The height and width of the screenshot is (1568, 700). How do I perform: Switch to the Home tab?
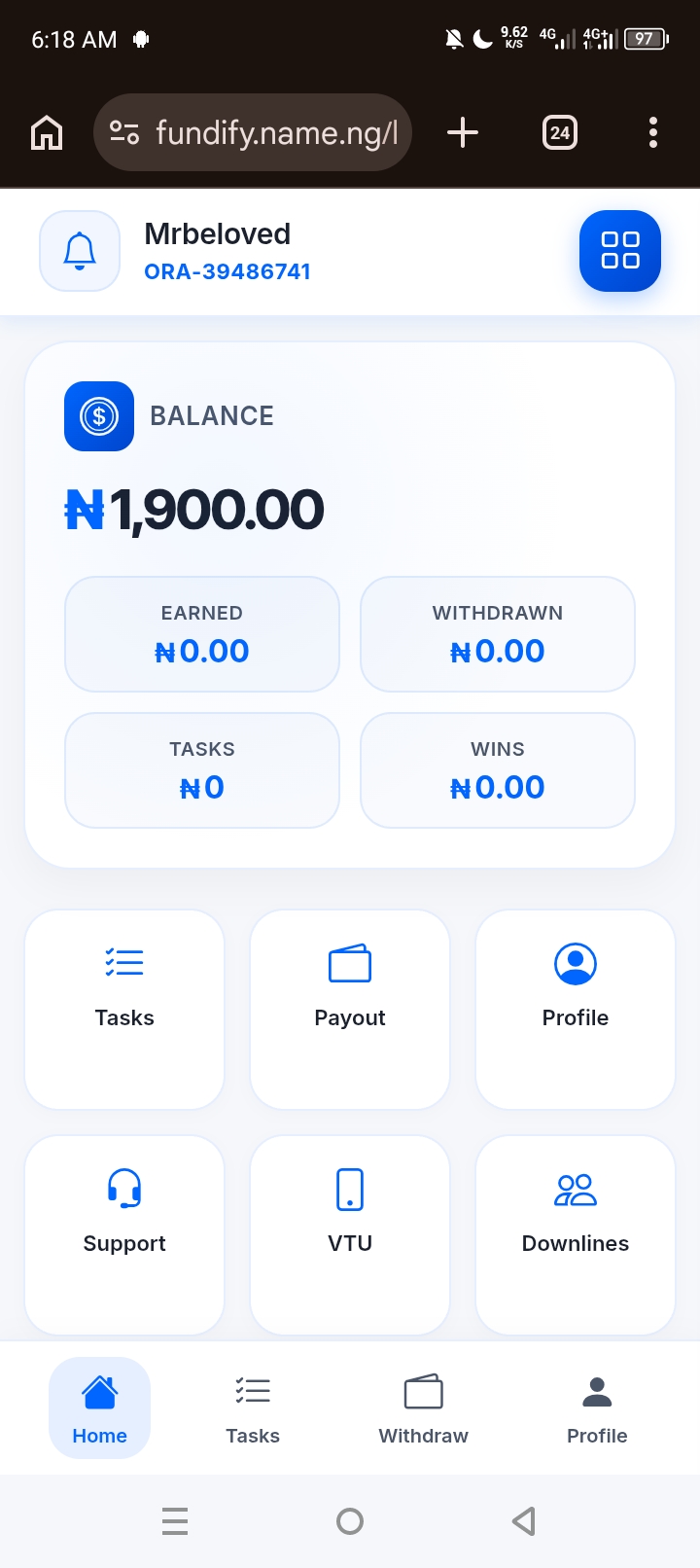99,1408
